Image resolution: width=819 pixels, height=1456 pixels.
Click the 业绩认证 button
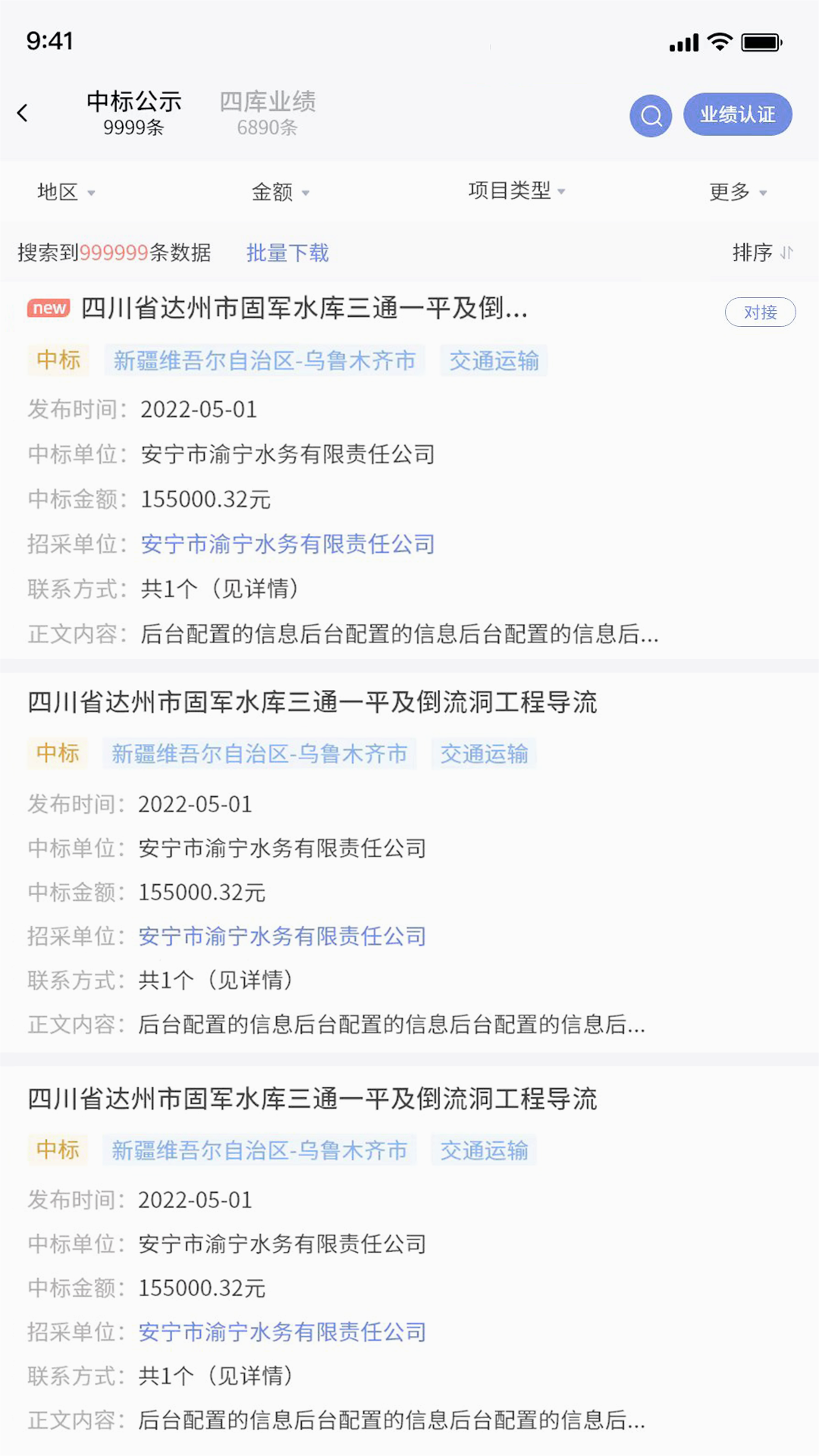tap(737, 114)
